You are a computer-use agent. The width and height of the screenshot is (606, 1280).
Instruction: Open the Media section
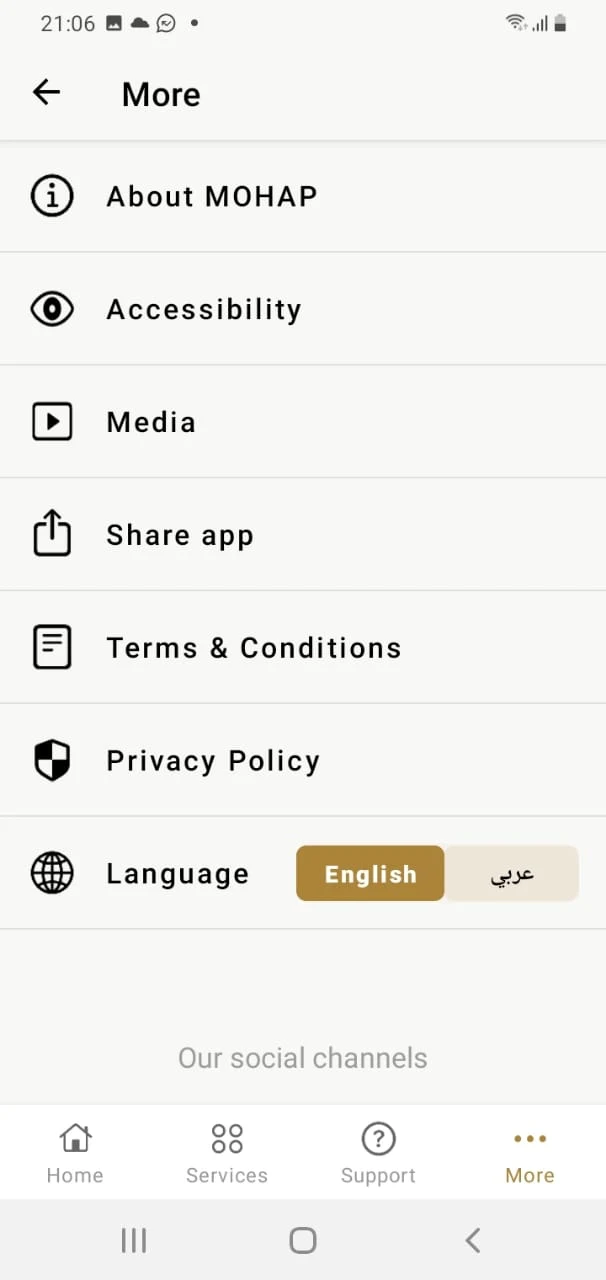pyautogui.click(x=303, y=422)
